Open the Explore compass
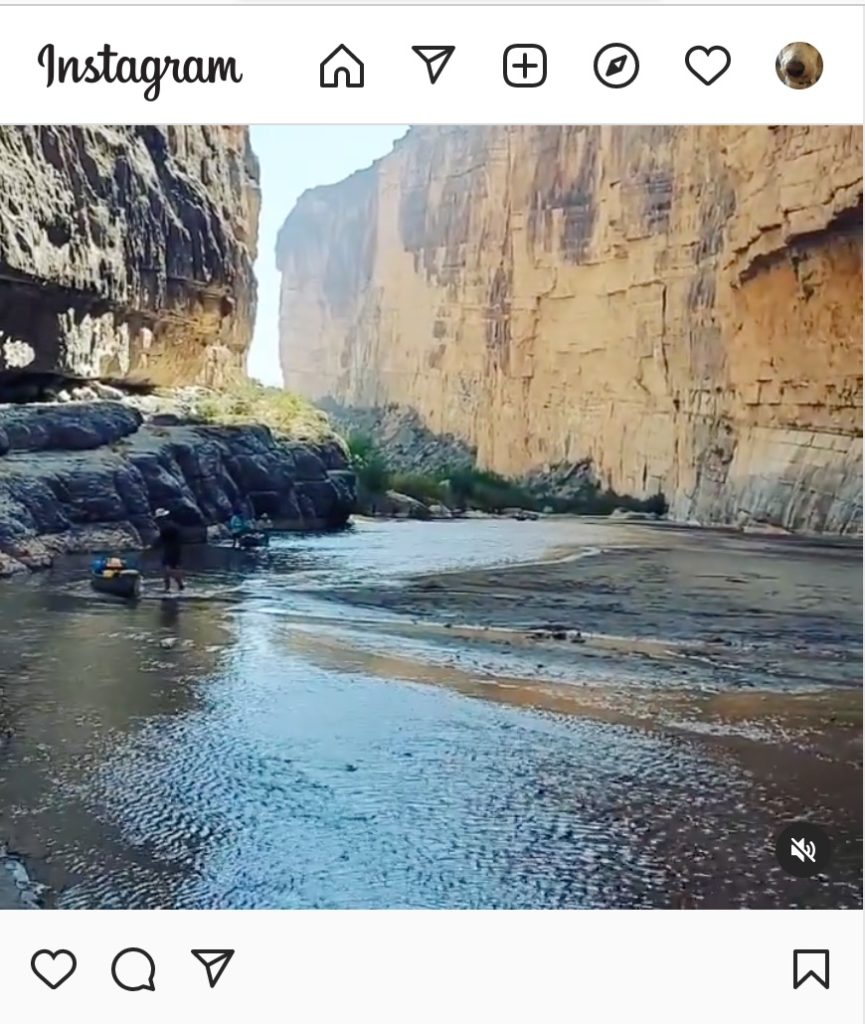This screenshot has width=865, height=1024. (x=616, y=67)
